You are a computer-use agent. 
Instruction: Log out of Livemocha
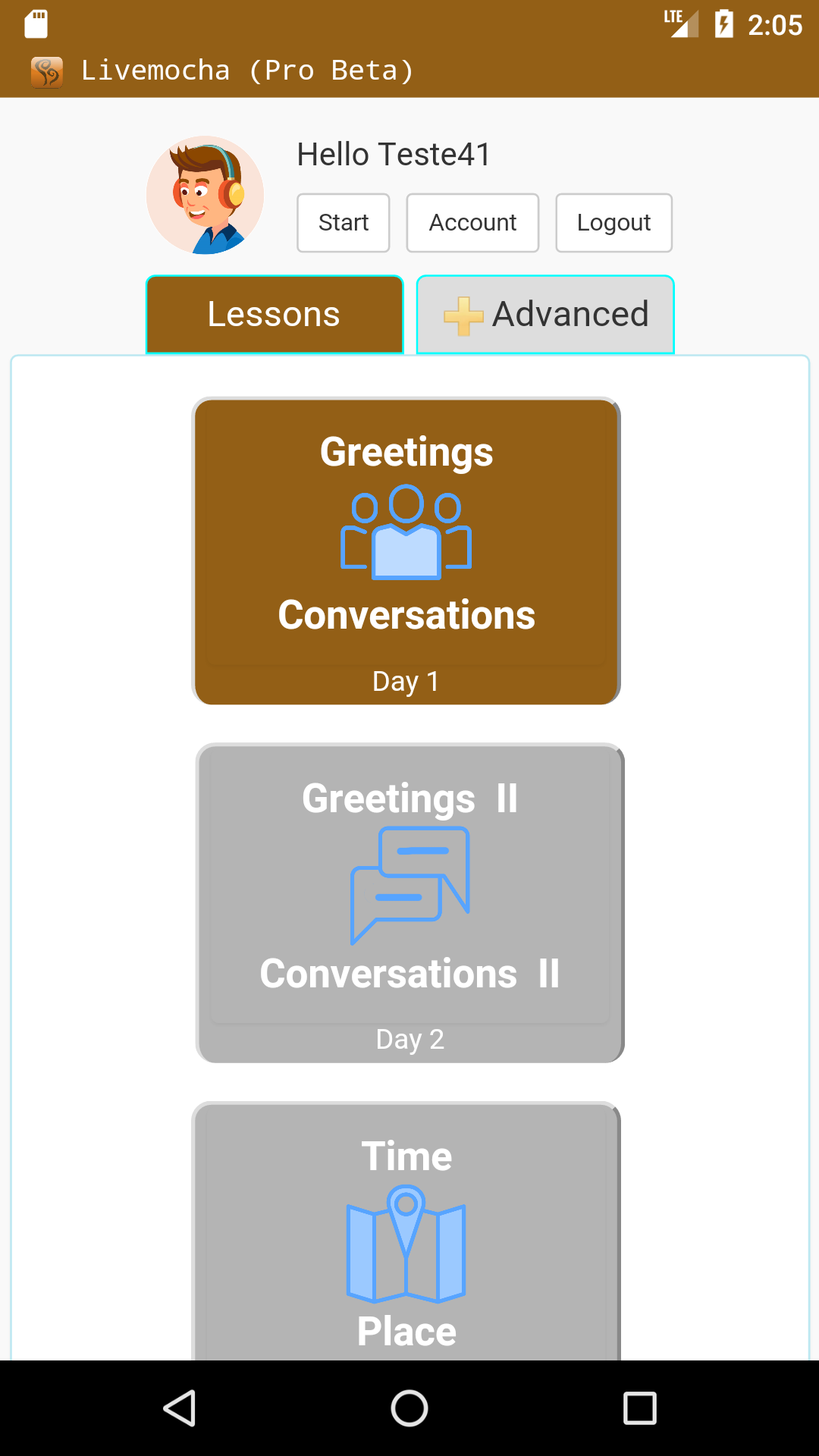coord(613,223)
